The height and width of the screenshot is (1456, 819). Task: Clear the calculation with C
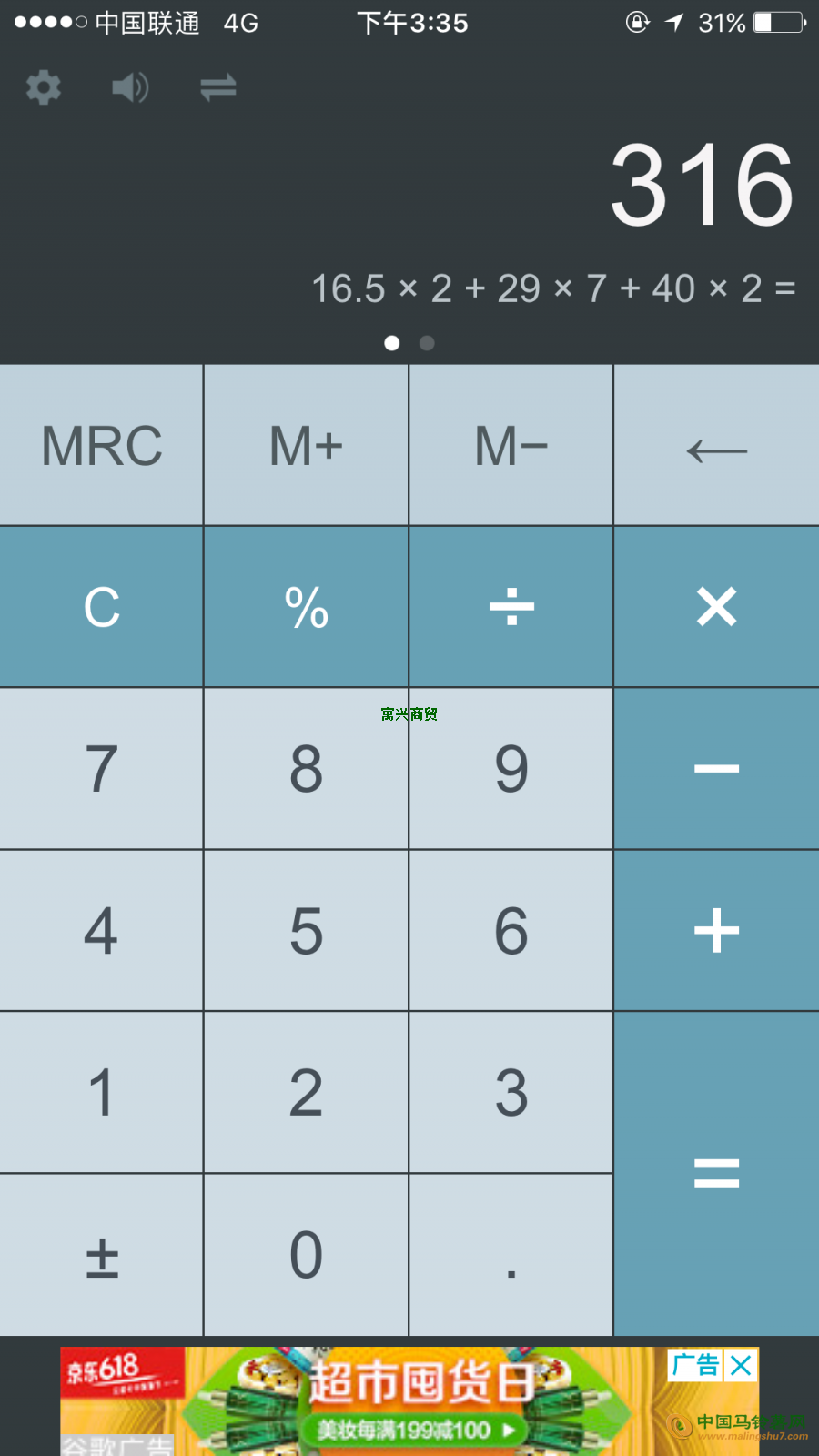101,607
